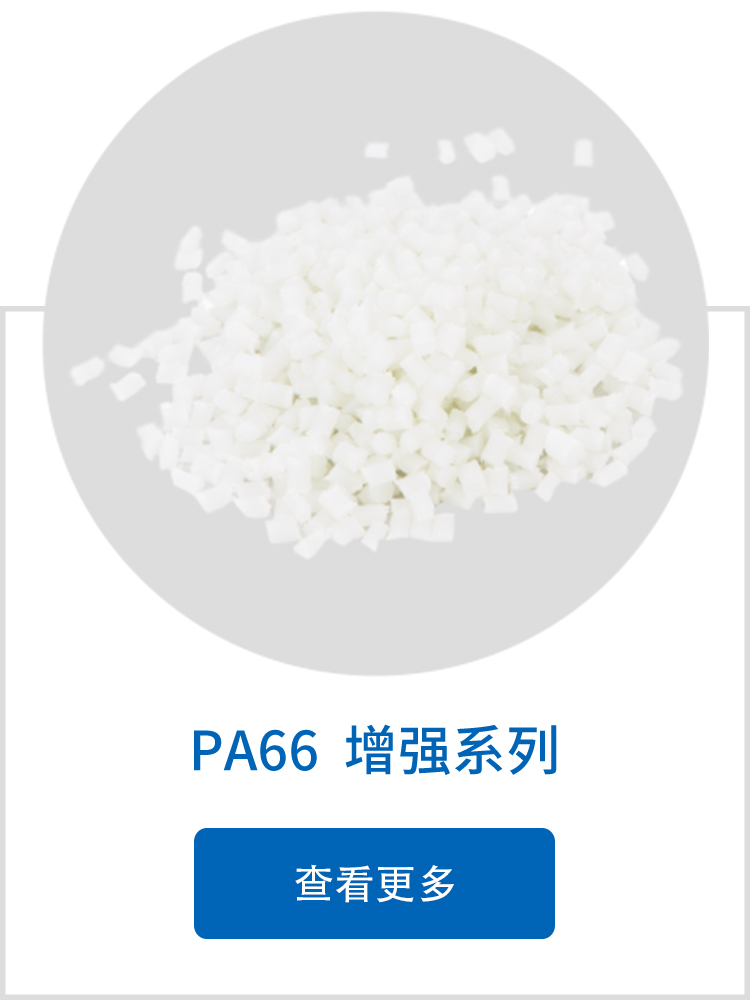Tap the 查看更多 button
Screen dimensions: 750x1000
point(374,883)
